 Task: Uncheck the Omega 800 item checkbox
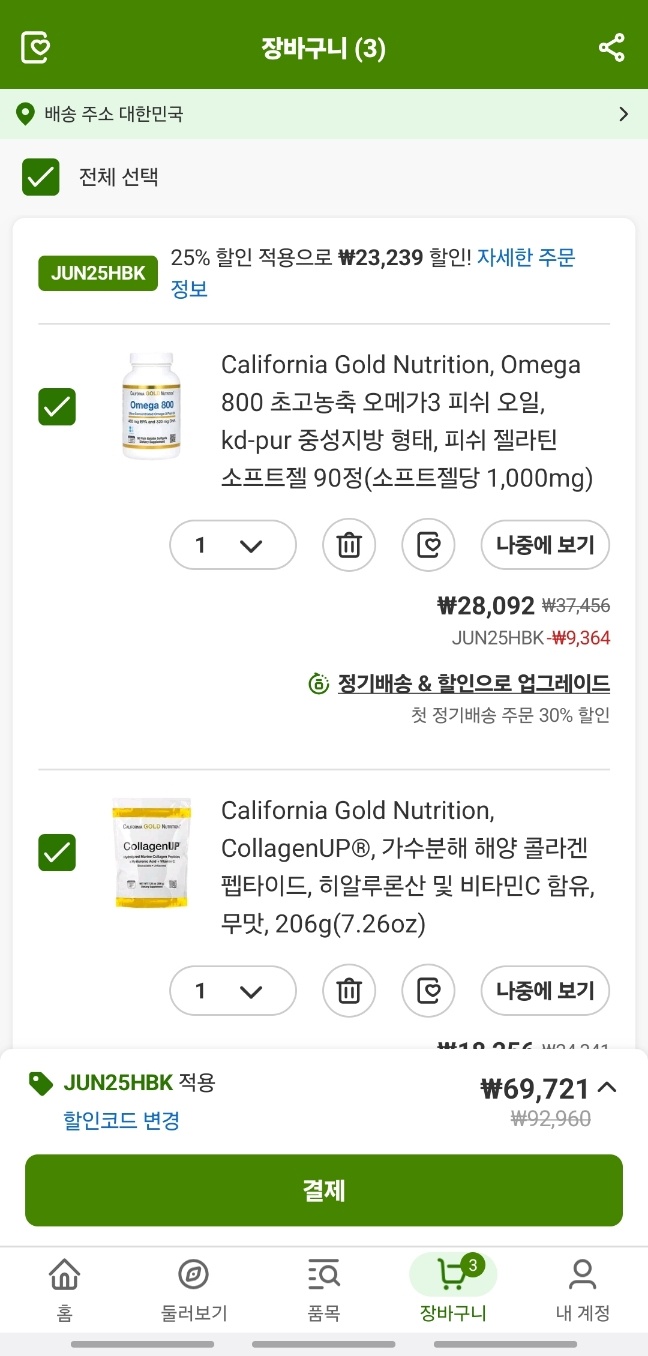click(57, 407)
